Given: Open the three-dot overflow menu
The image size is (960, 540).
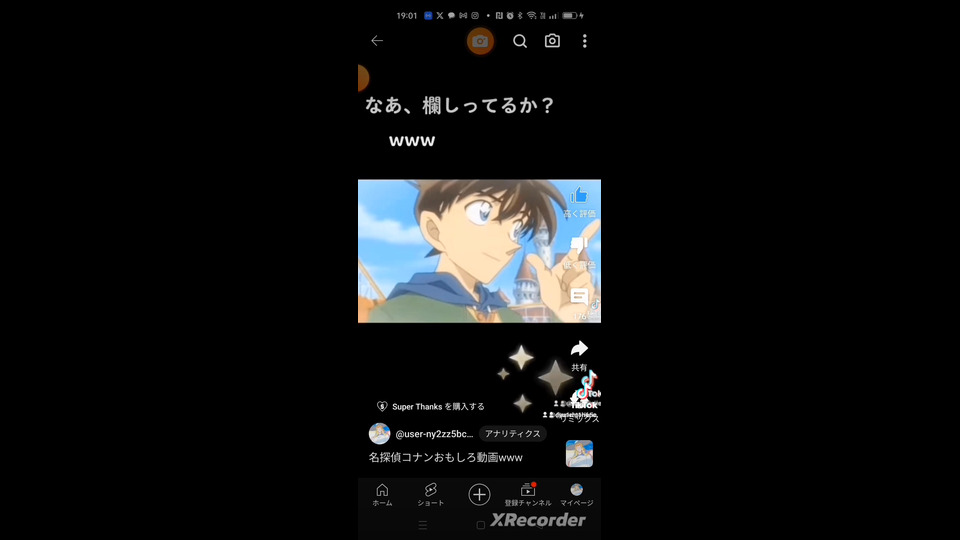Looking at the screenshot, I should [584, 41].
